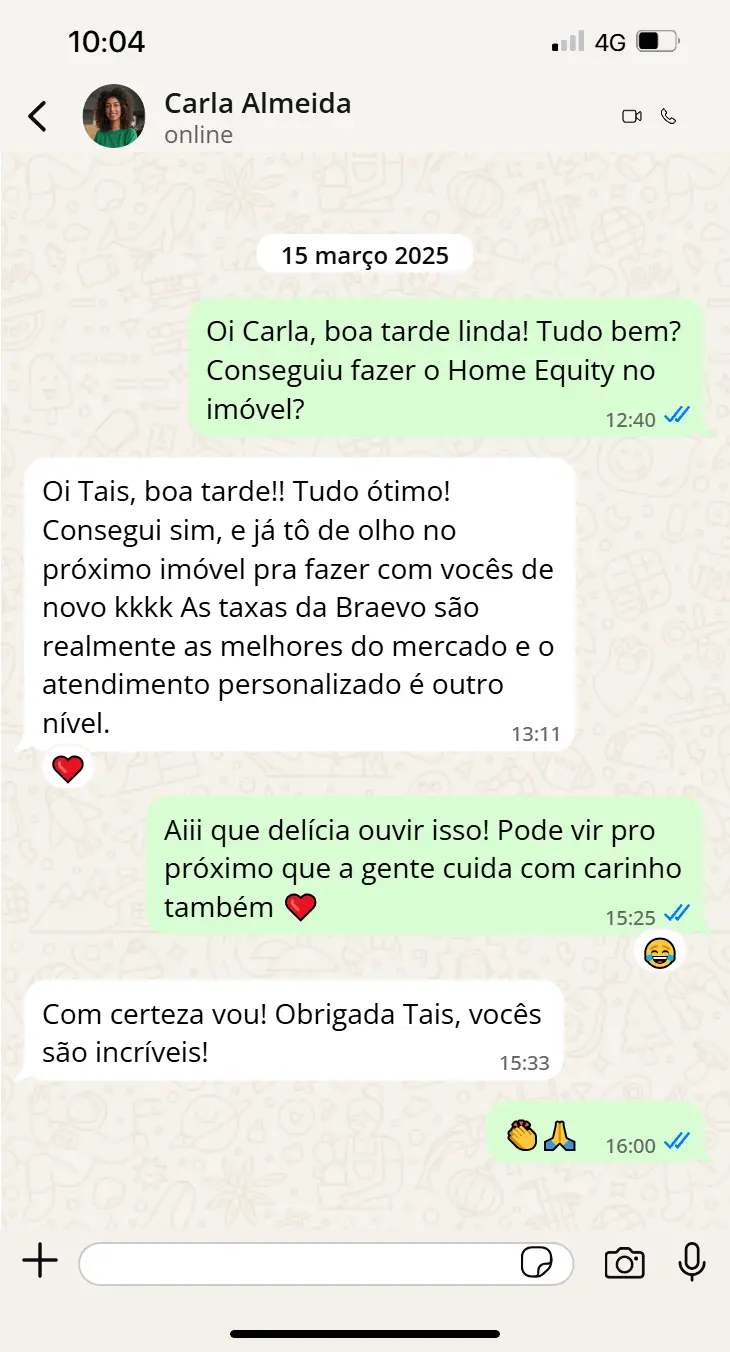
Task: Start a video call with Carla
Action: tap(631, 117)
